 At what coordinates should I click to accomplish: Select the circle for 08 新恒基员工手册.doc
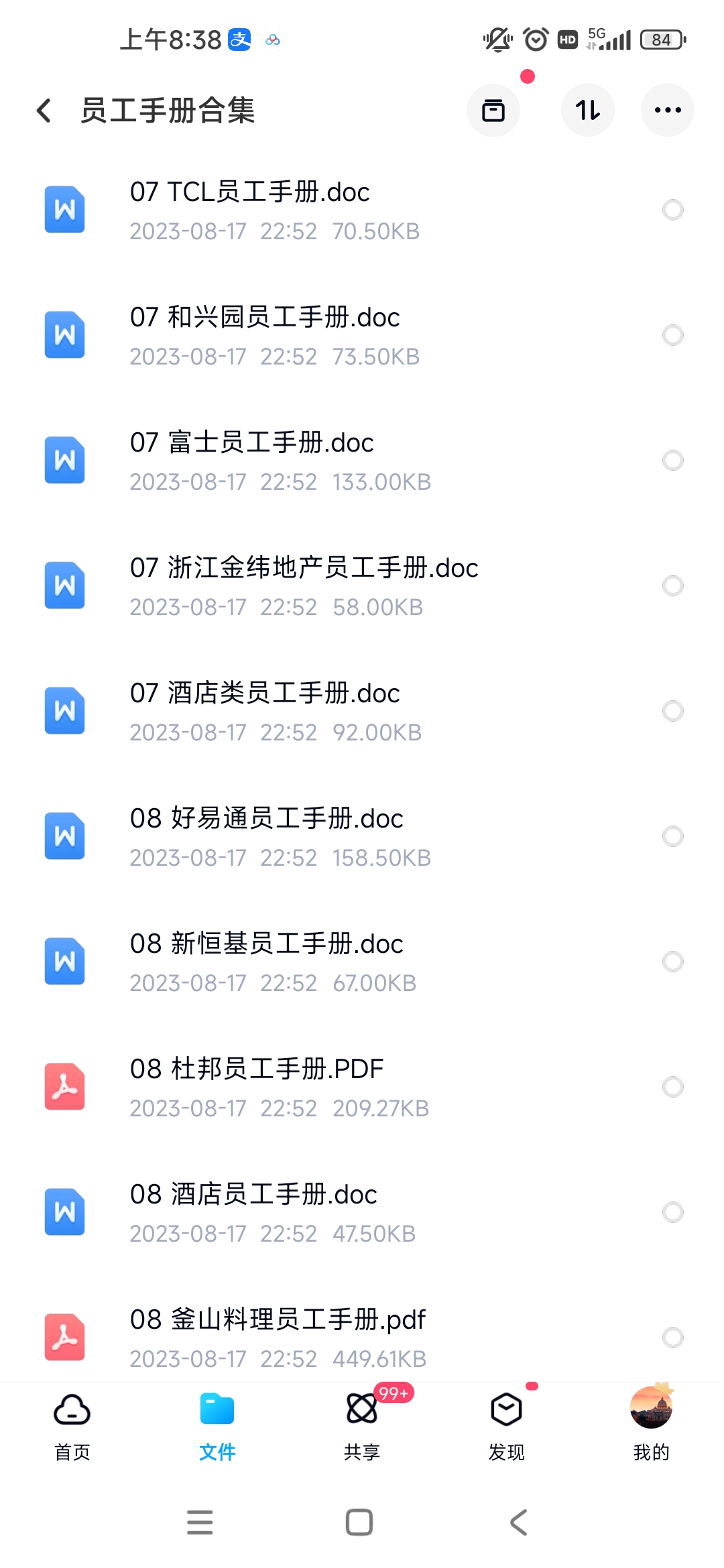[672, 962]
